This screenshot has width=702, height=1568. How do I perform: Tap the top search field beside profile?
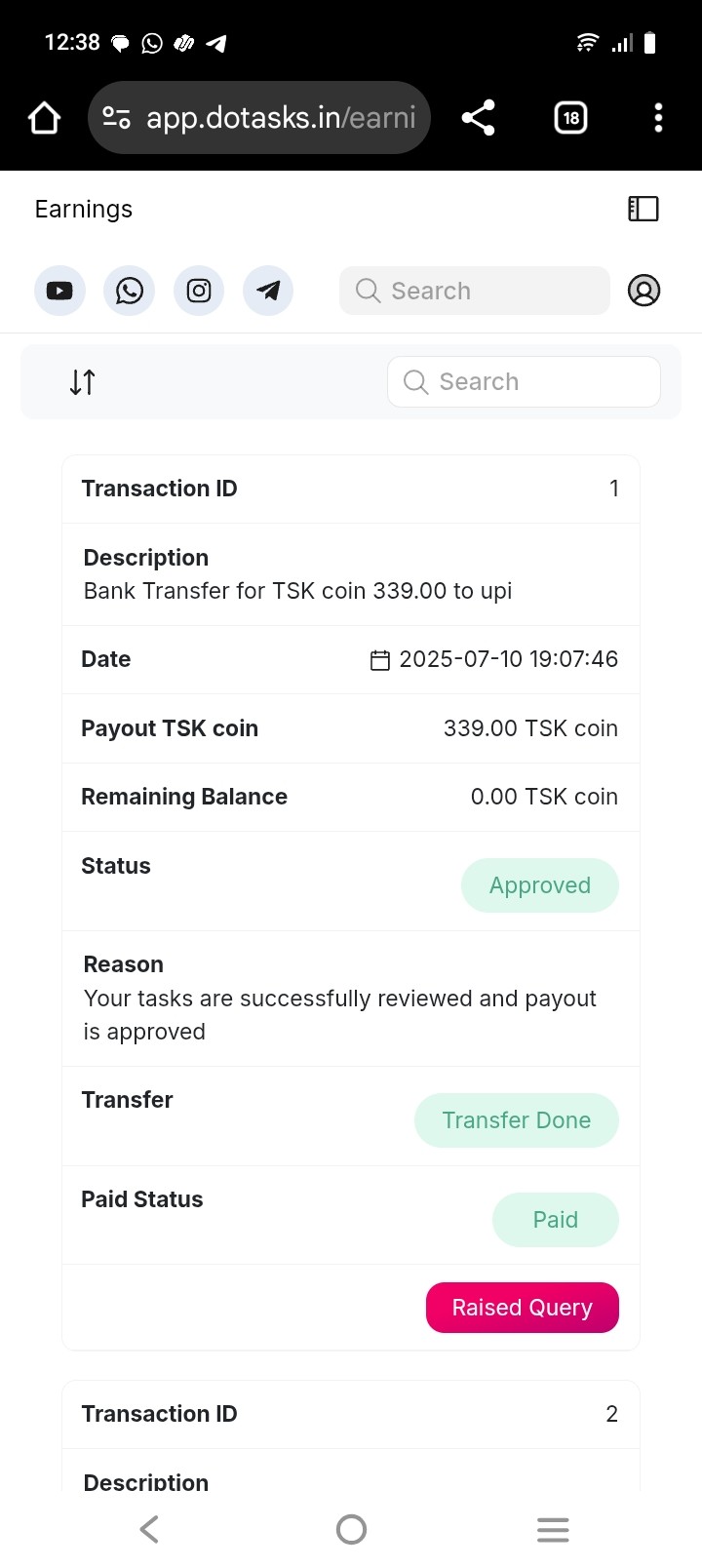click(475, 291)
